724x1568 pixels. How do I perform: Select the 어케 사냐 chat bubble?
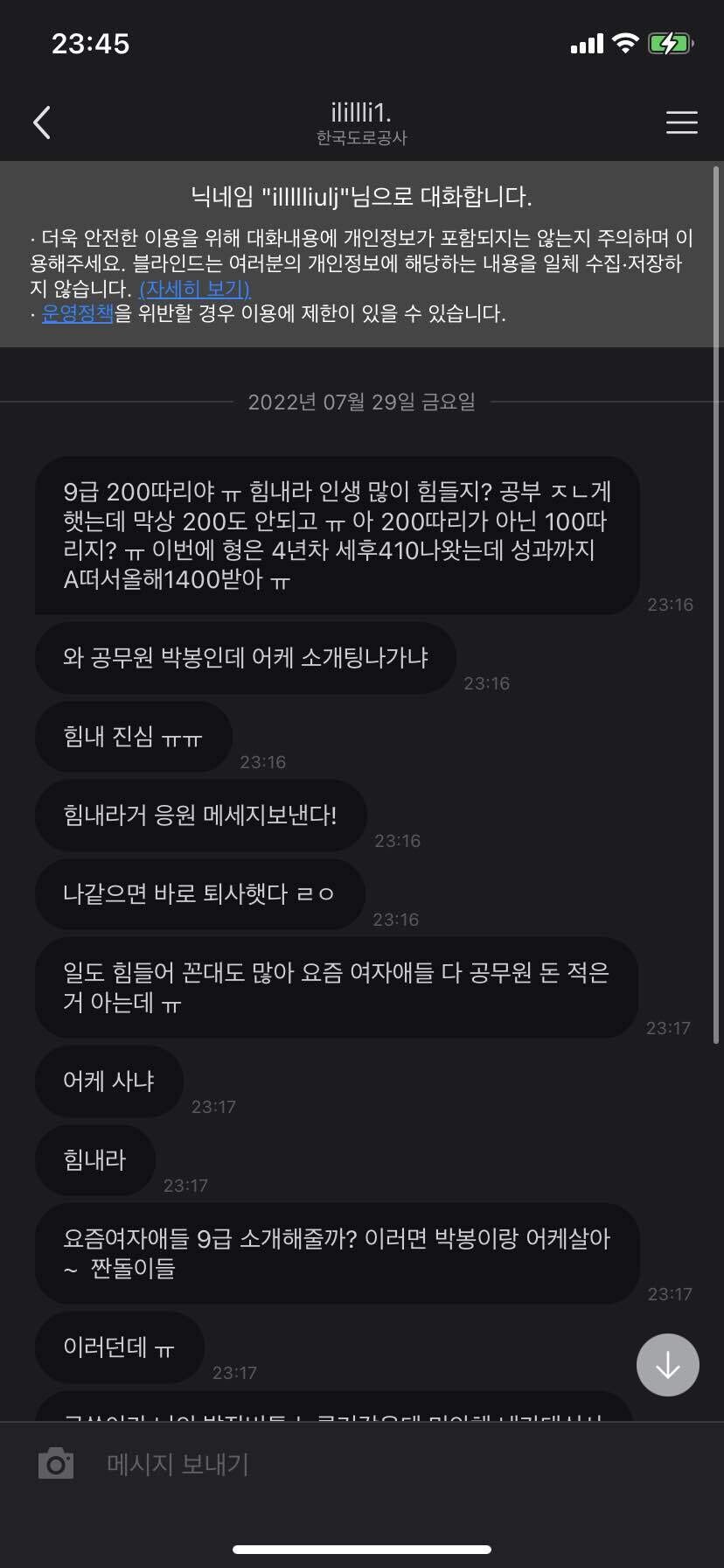[x=108, y=1081]
